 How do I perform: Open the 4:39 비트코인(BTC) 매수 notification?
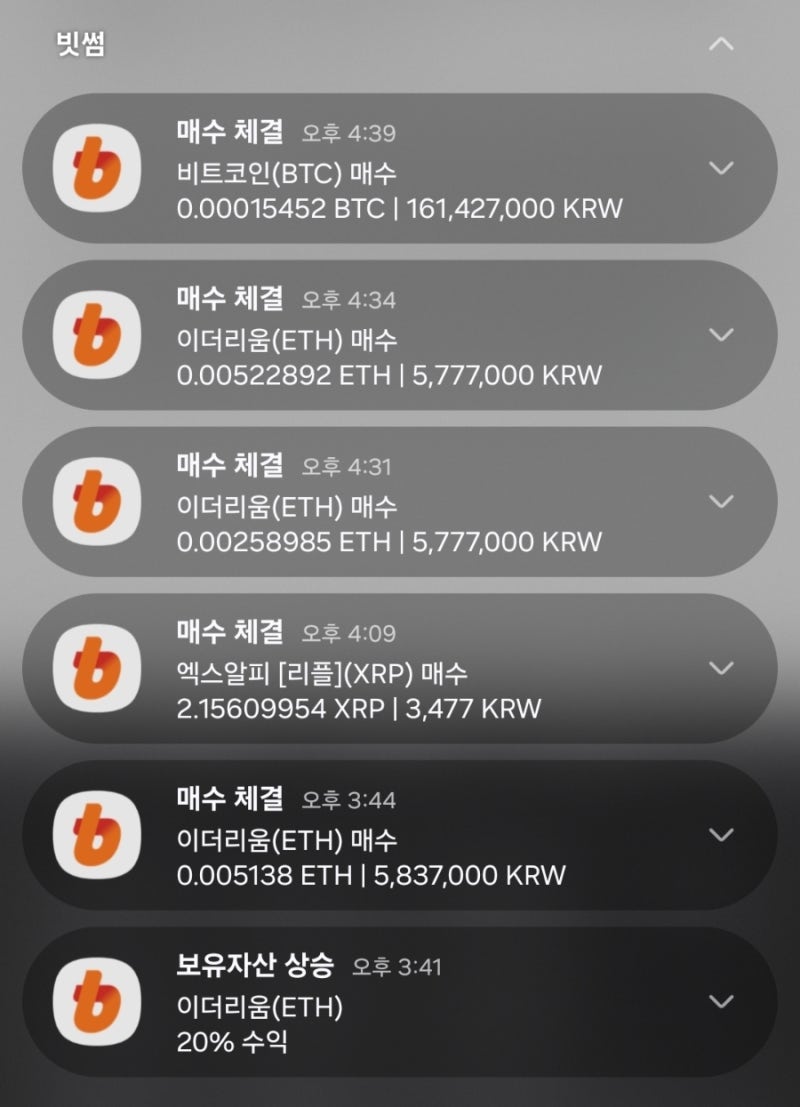point(400,170)
